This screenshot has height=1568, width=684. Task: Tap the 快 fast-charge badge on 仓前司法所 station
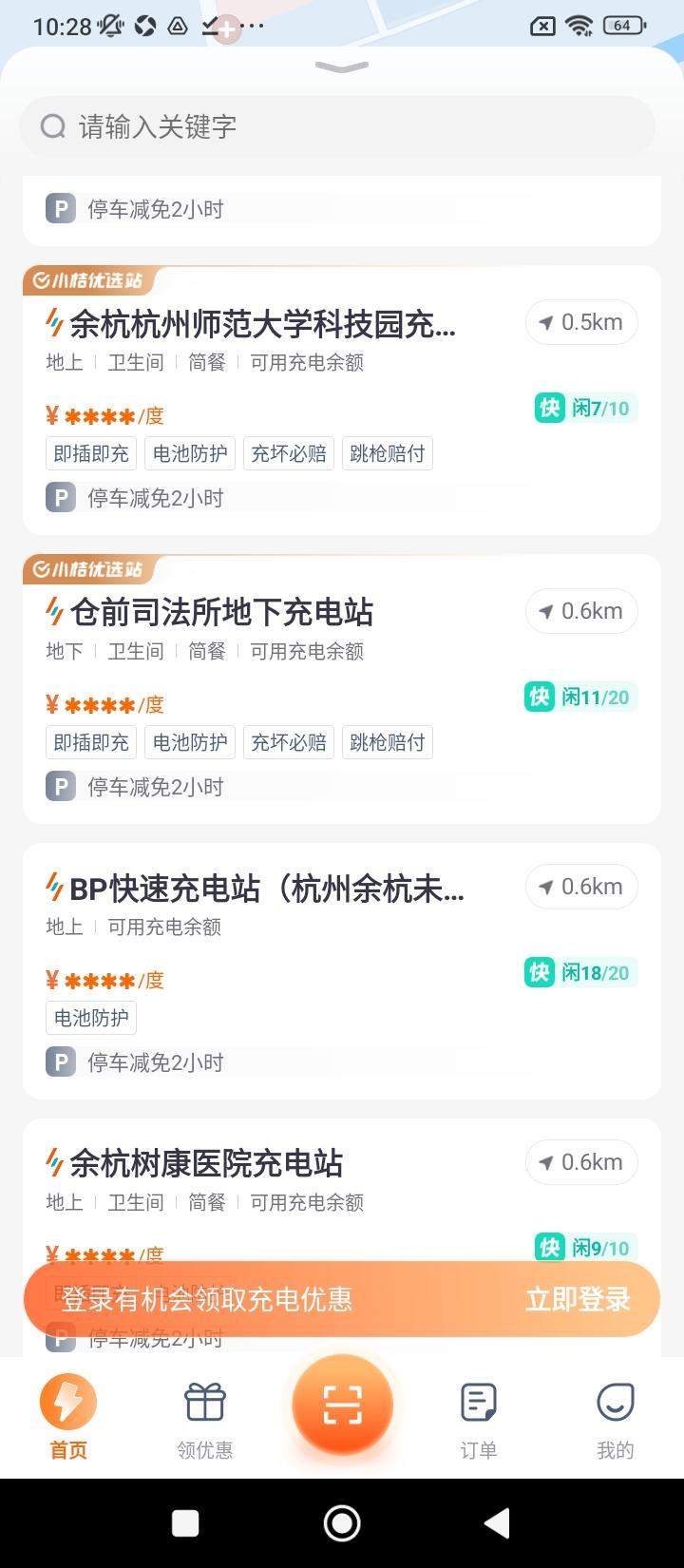tap(539, 697)
